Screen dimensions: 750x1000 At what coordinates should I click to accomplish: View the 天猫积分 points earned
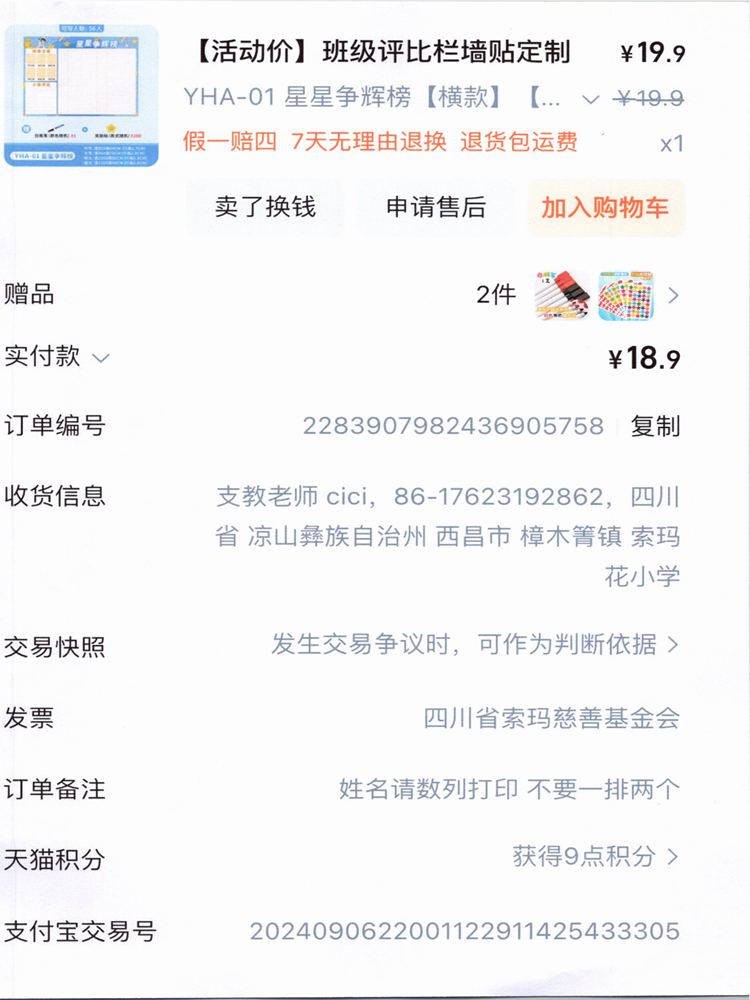pyautogui.click(x=595, y=856)
